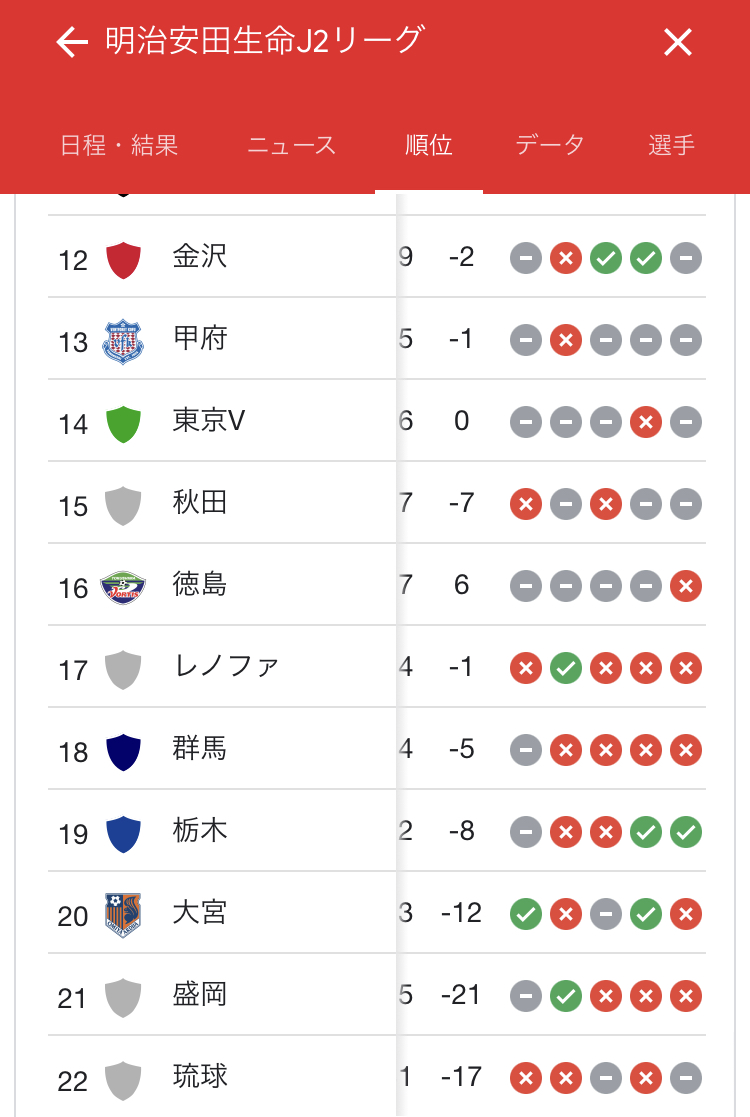
Task: Select the 秋田 team row
Action: (200, 504)
